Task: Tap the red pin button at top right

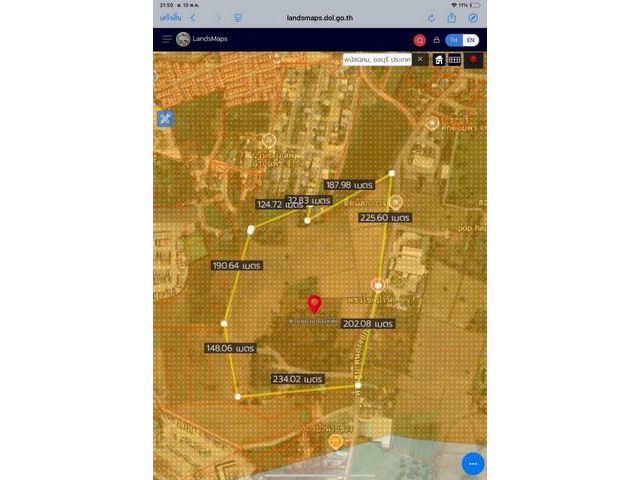Action: [473, 60]
